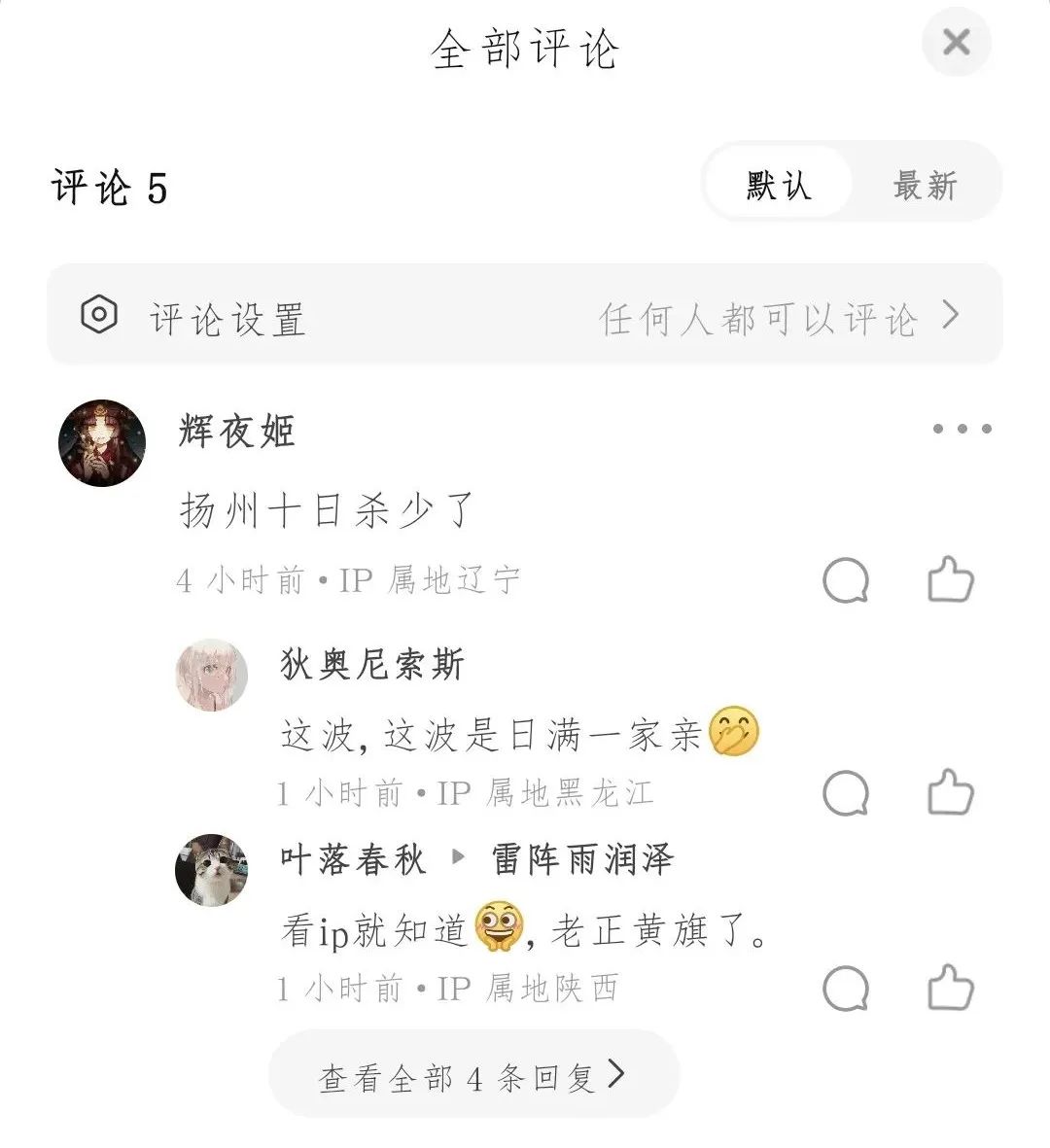Open 辉夜姬's profile avatar

102,442
